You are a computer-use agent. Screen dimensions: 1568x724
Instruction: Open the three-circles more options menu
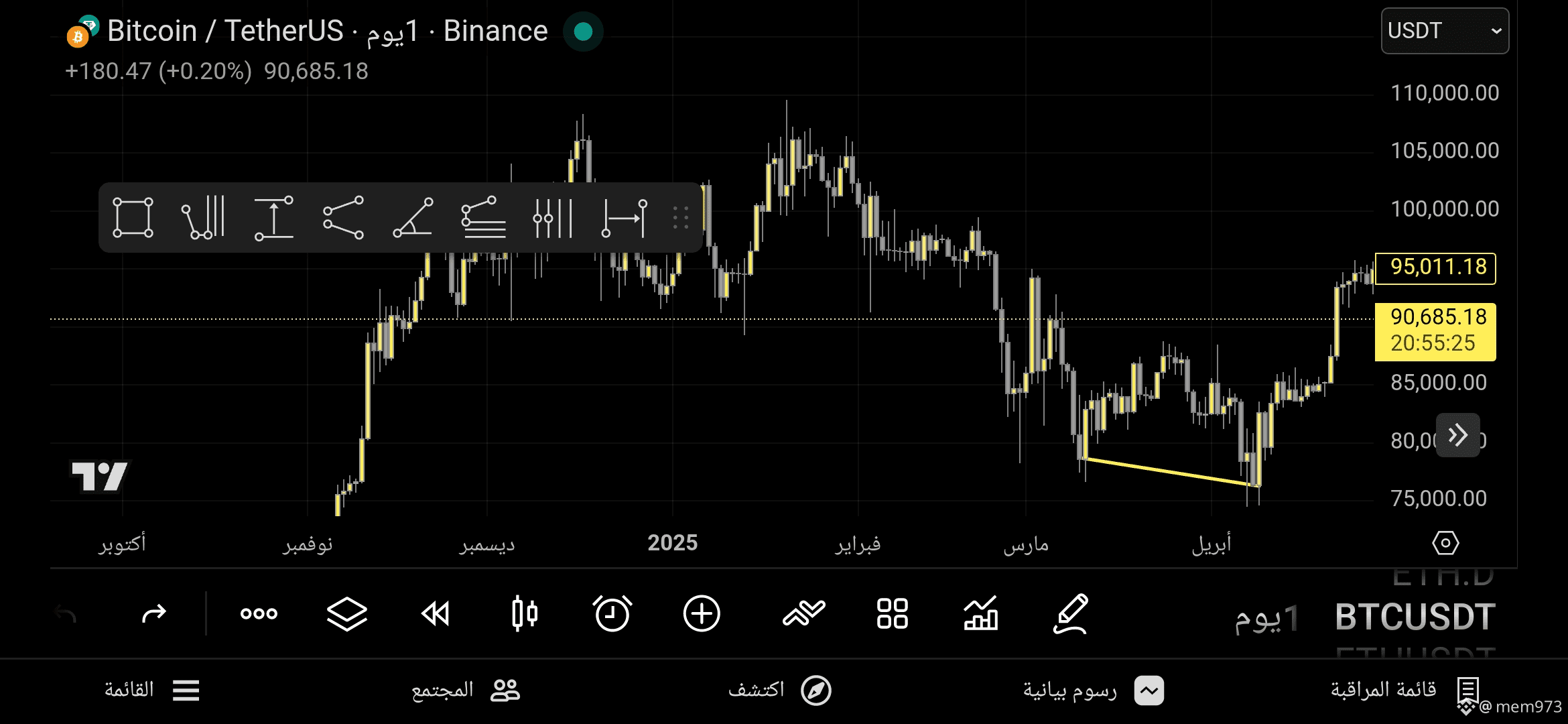(259, 613)
